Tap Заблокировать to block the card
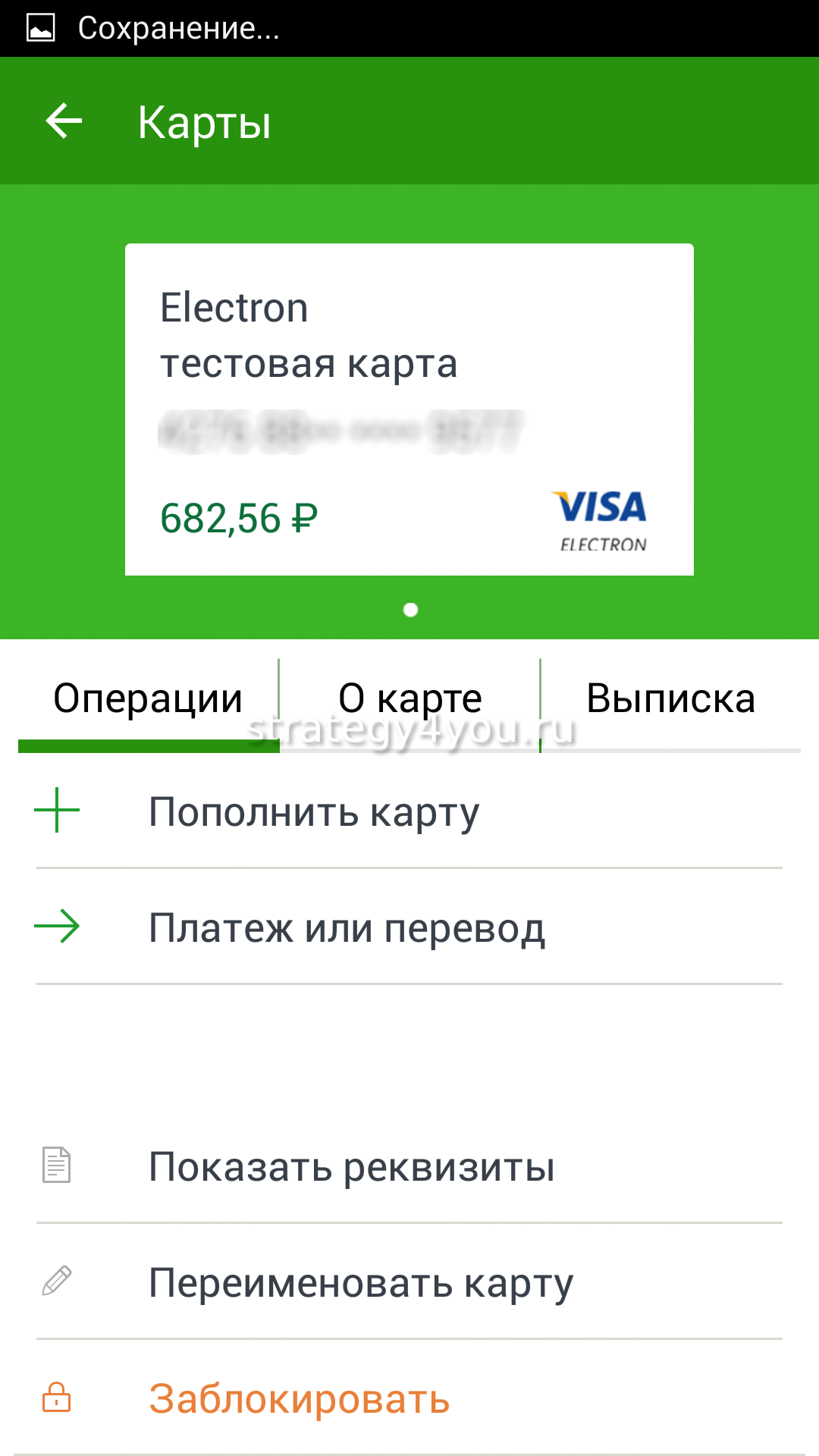The image size is (819, 1456). 299,1398
